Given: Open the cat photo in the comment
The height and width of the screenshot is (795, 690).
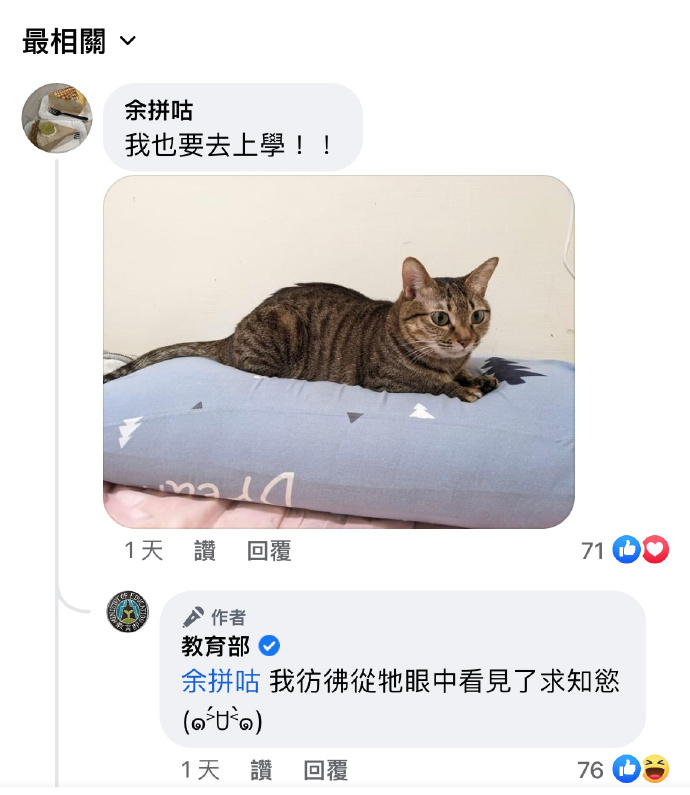Looking at the screenshot, I should coord(339,352).
